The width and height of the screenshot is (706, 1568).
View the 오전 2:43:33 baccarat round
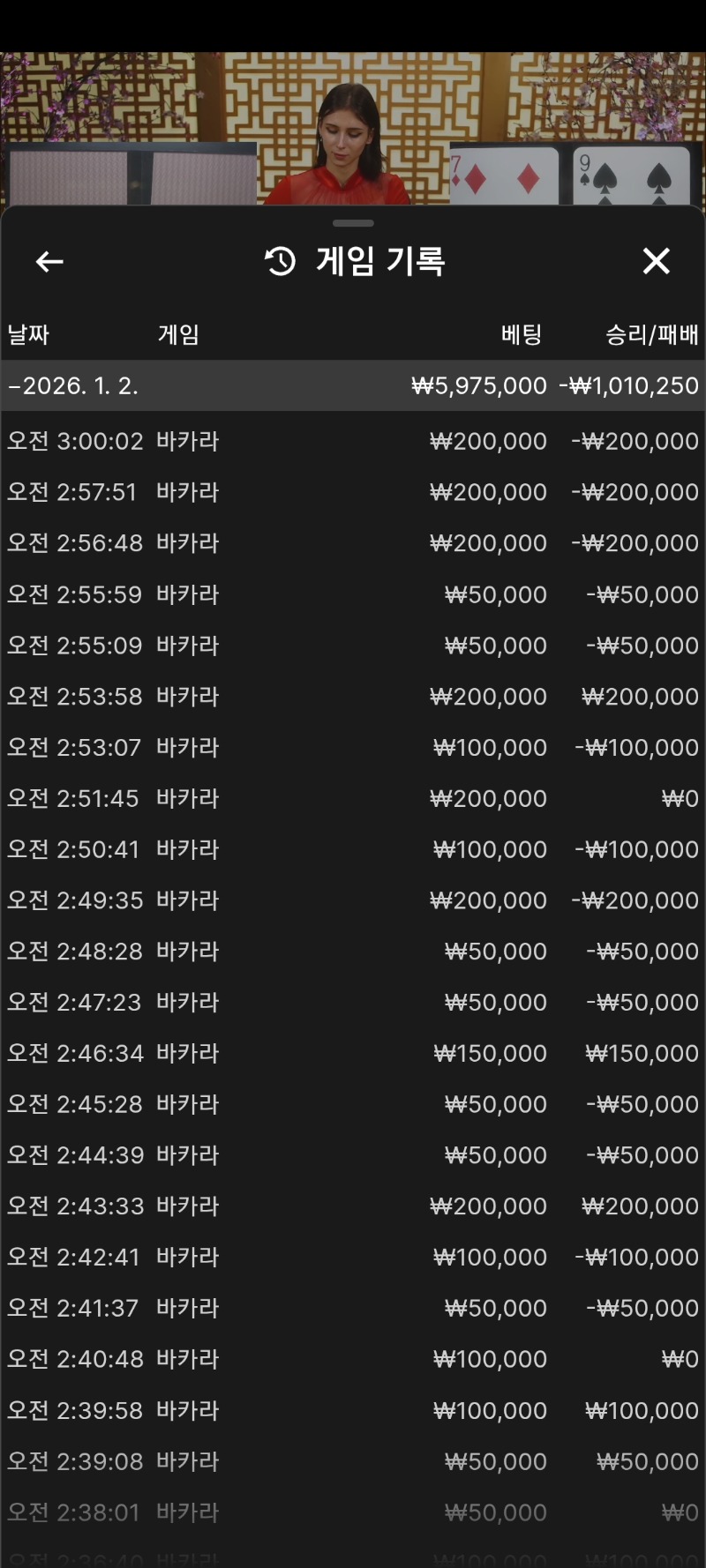[x=353, y=1206]
